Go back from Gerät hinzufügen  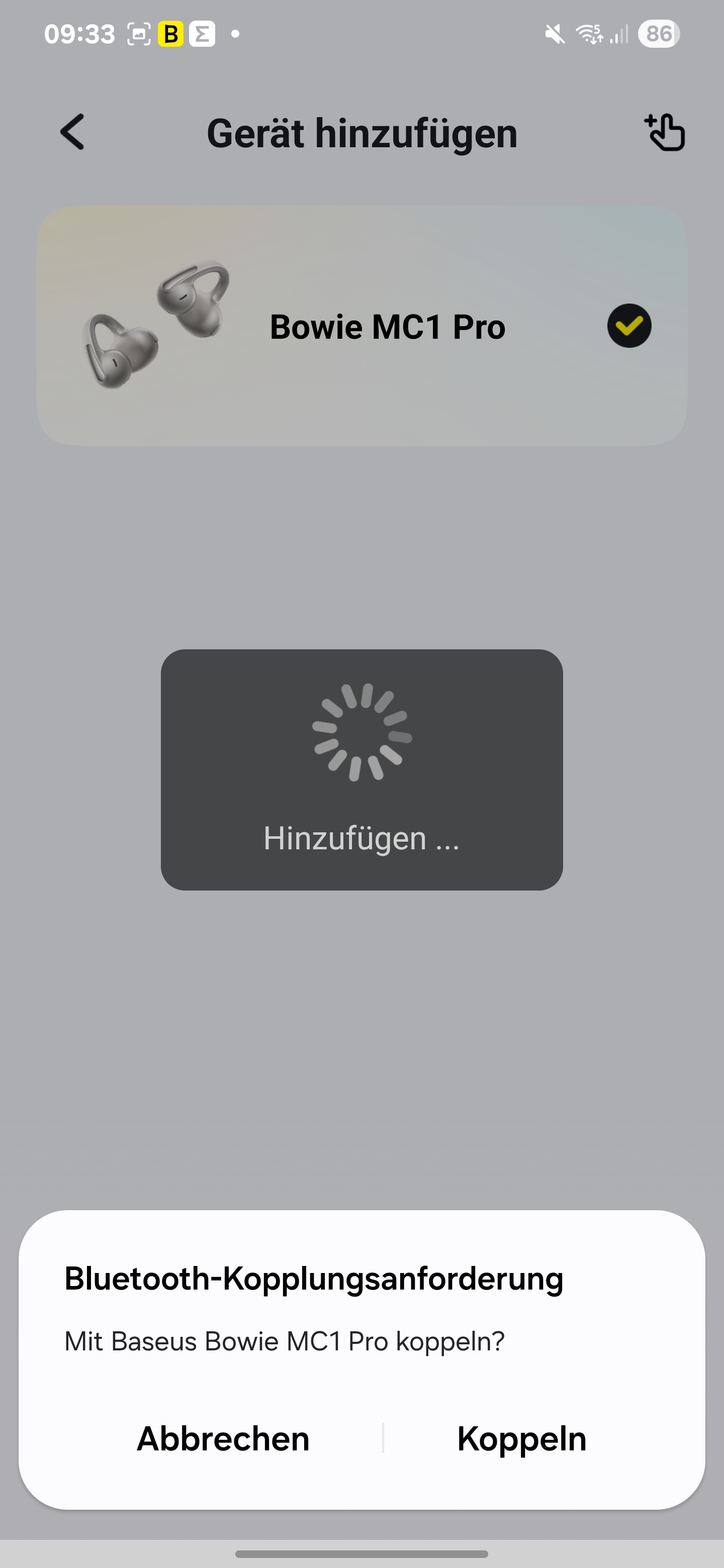[x=72, y=132]
